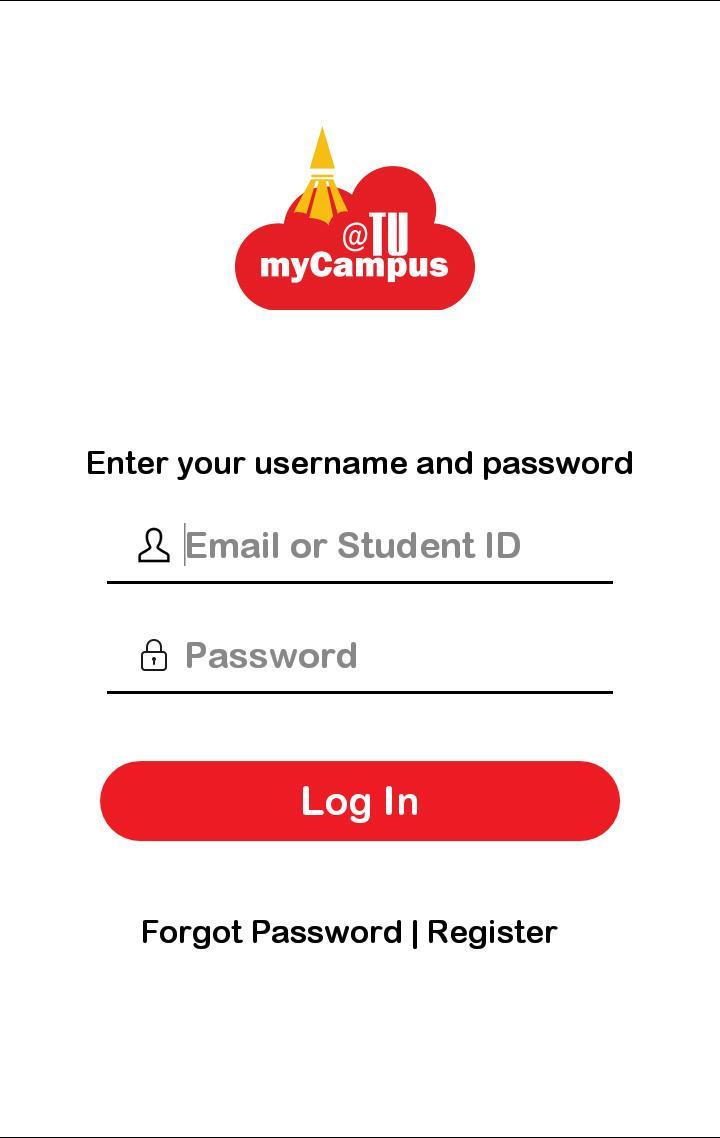Image resolution: width=720 pixels, height=1138 pixels.
Task: Tap the keyhole inside the lock icon
Action: tap(152, 660)
